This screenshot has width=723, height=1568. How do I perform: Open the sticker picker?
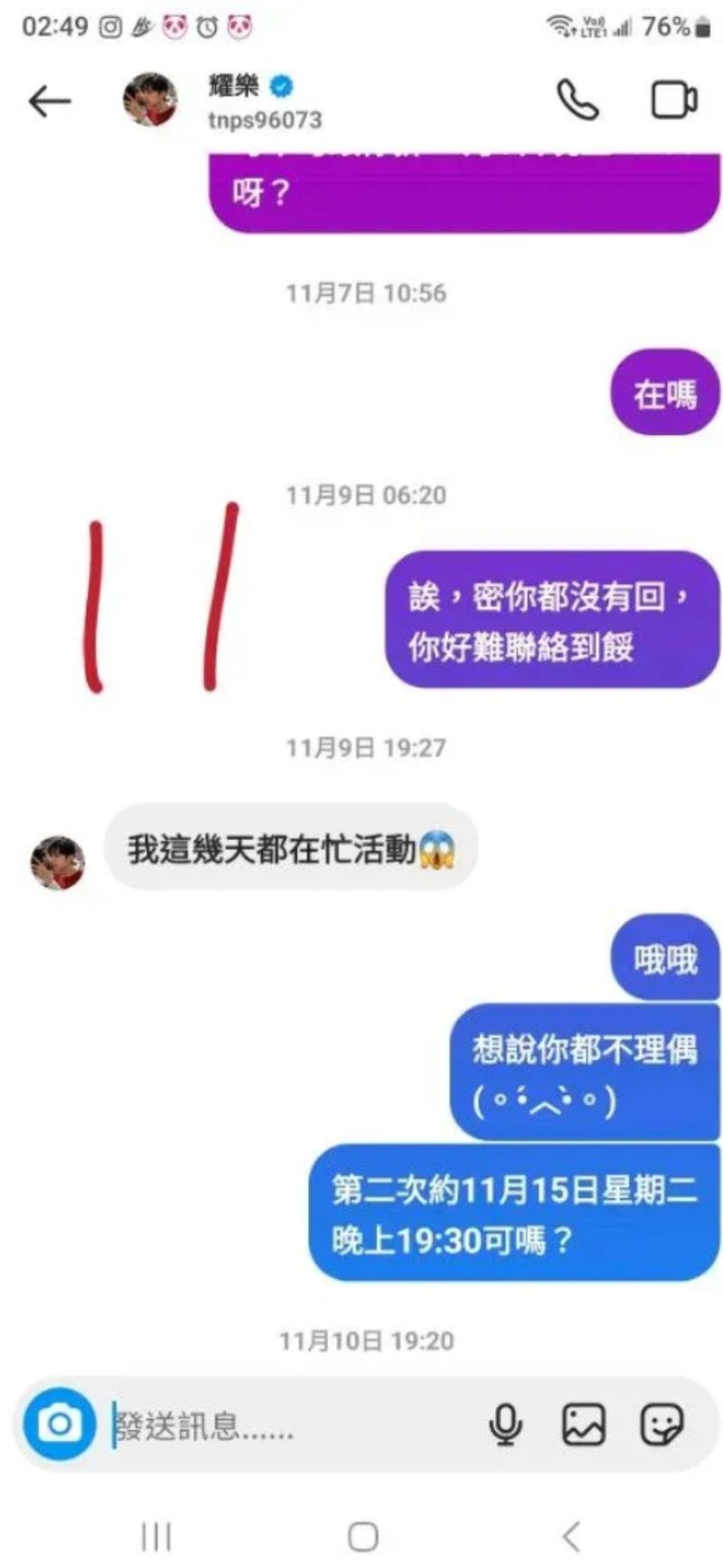[662, 1425]
